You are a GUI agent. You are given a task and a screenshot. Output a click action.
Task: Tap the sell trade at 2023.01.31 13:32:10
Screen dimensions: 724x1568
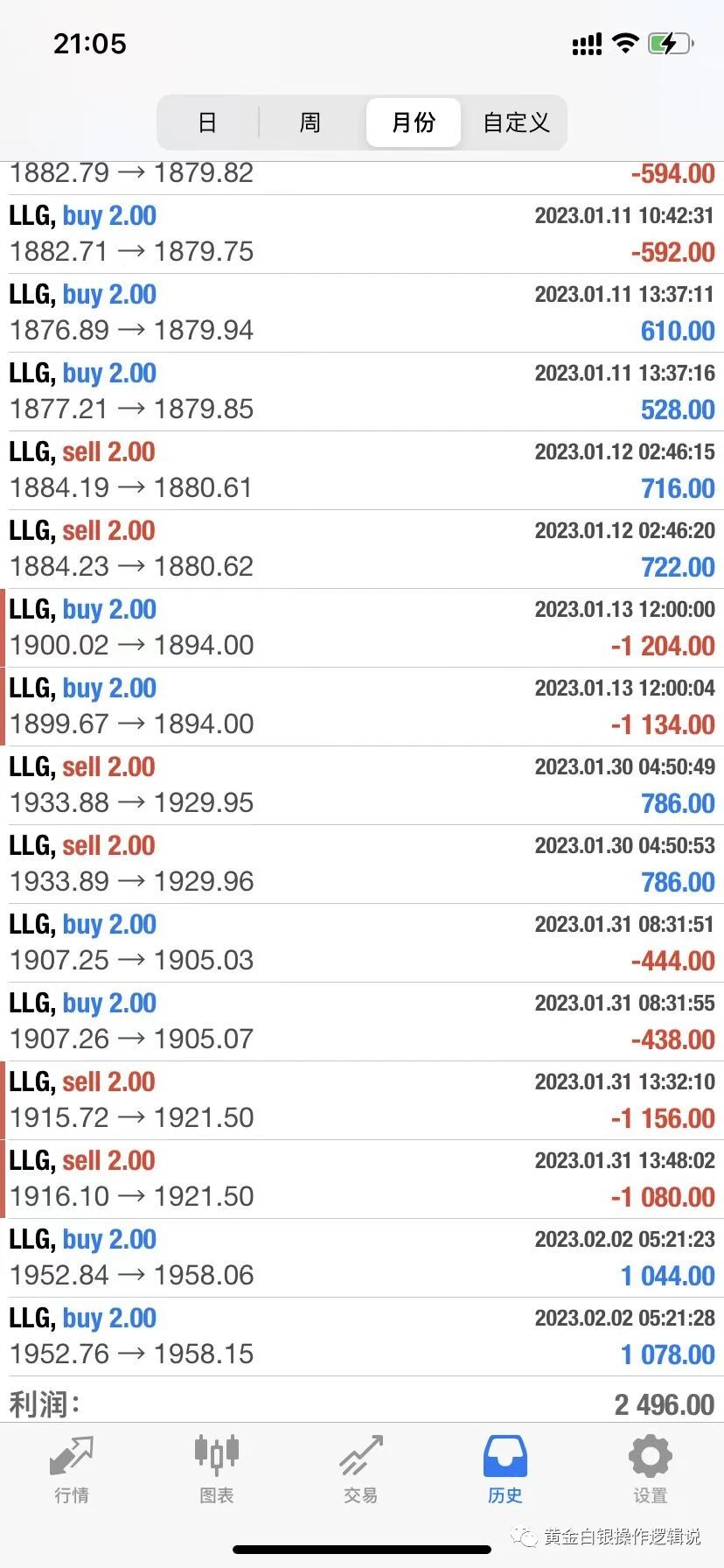362,1101
